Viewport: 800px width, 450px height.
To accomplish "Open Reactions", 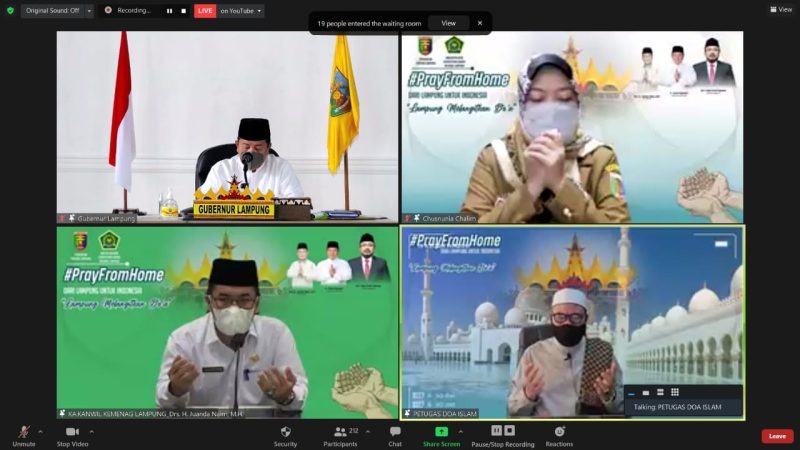I will click(559, 435).
